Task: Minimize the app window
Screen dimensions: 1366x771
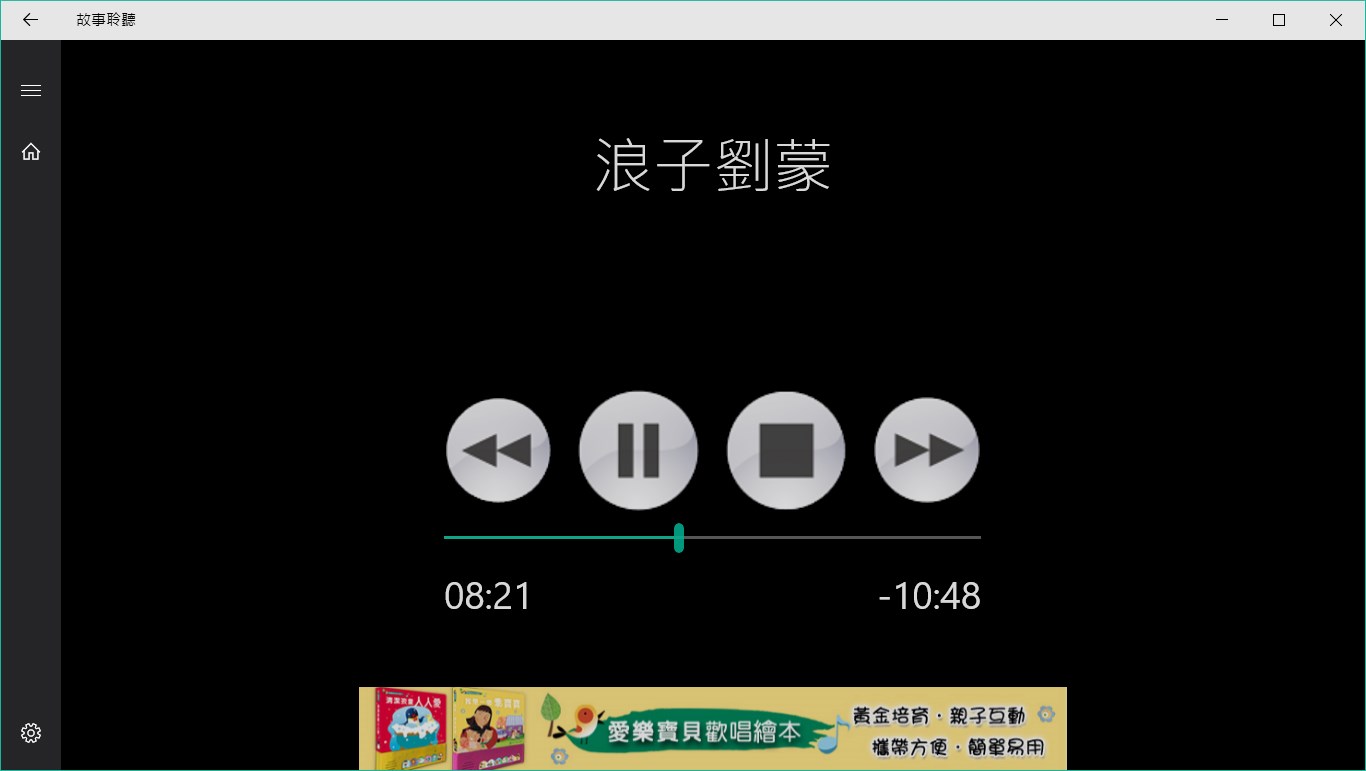Action: (x=1222, y=20)
